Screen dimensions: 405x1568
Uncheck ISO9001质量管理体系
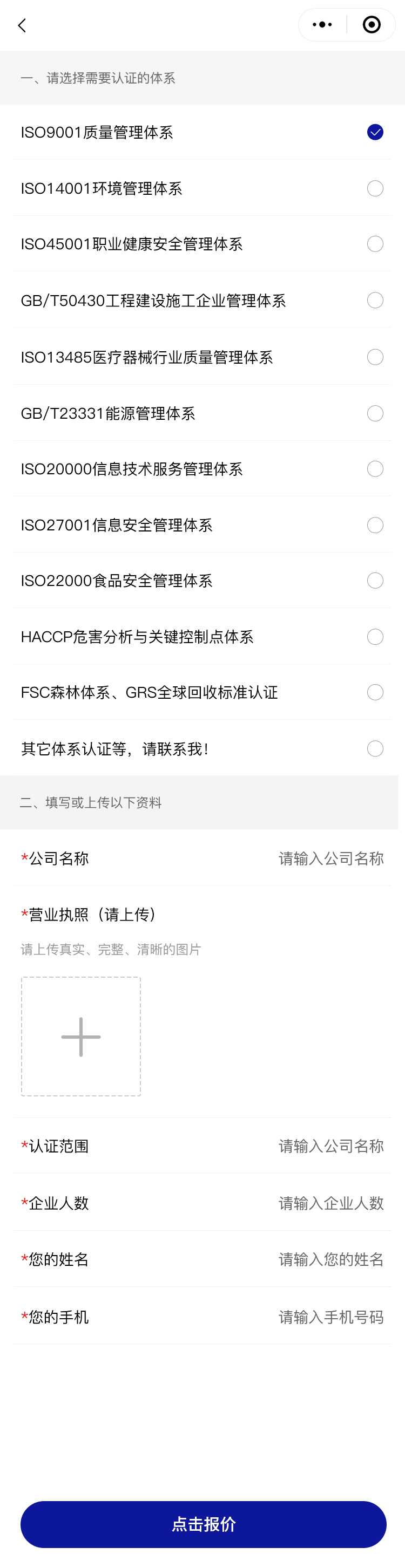pyautogui.click(x=375, y=132)
